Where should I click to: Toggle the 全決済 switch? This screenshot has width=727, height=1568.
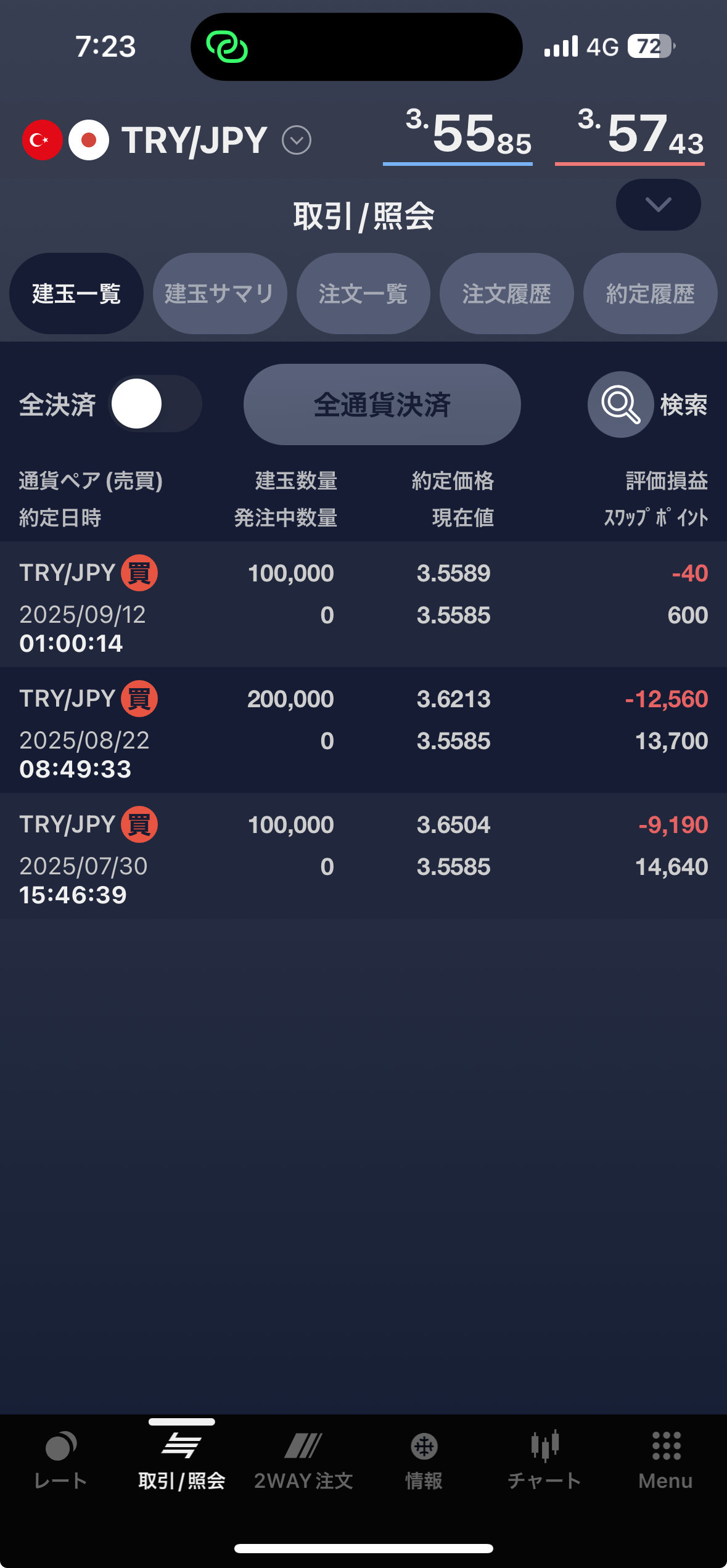pos(155,404)
